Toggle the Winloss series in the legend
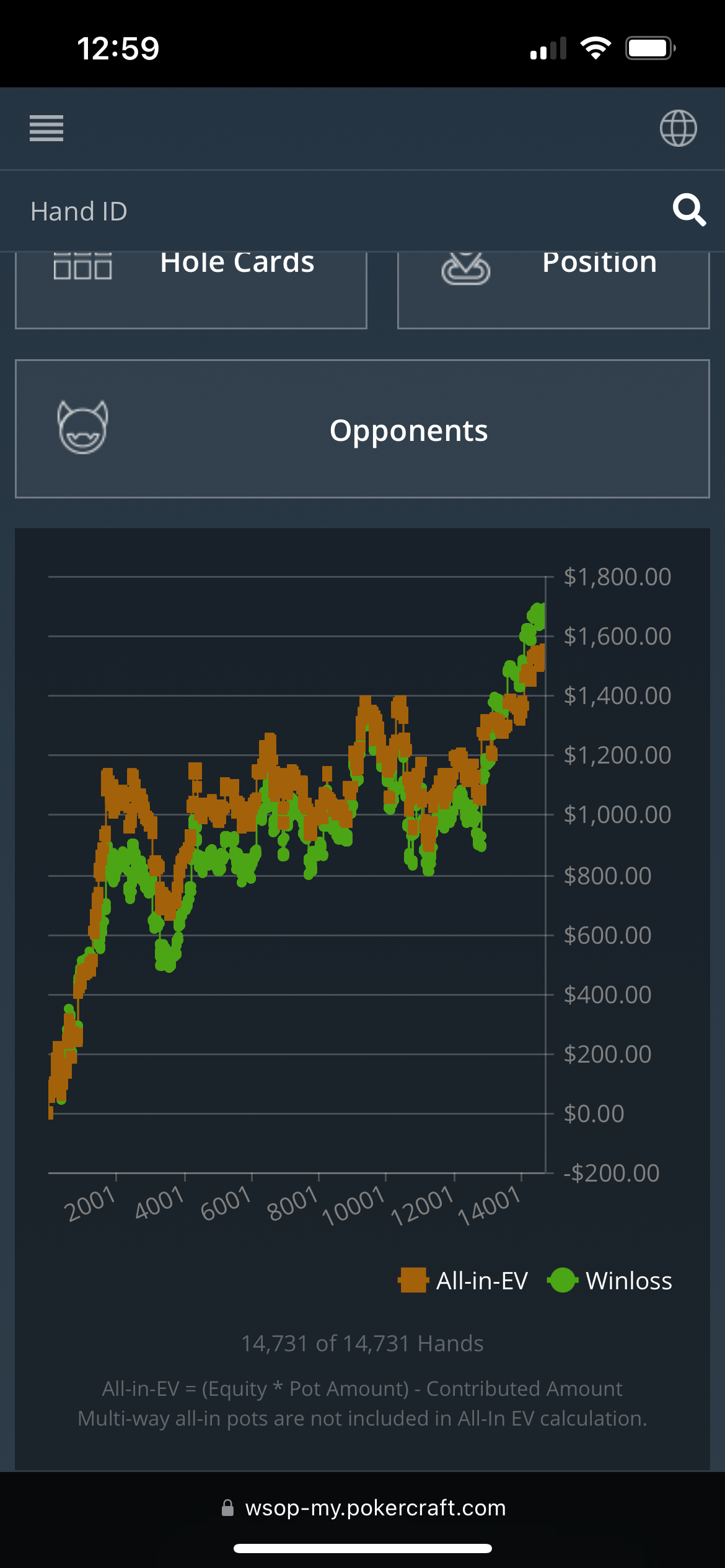 pos(610,1281)
